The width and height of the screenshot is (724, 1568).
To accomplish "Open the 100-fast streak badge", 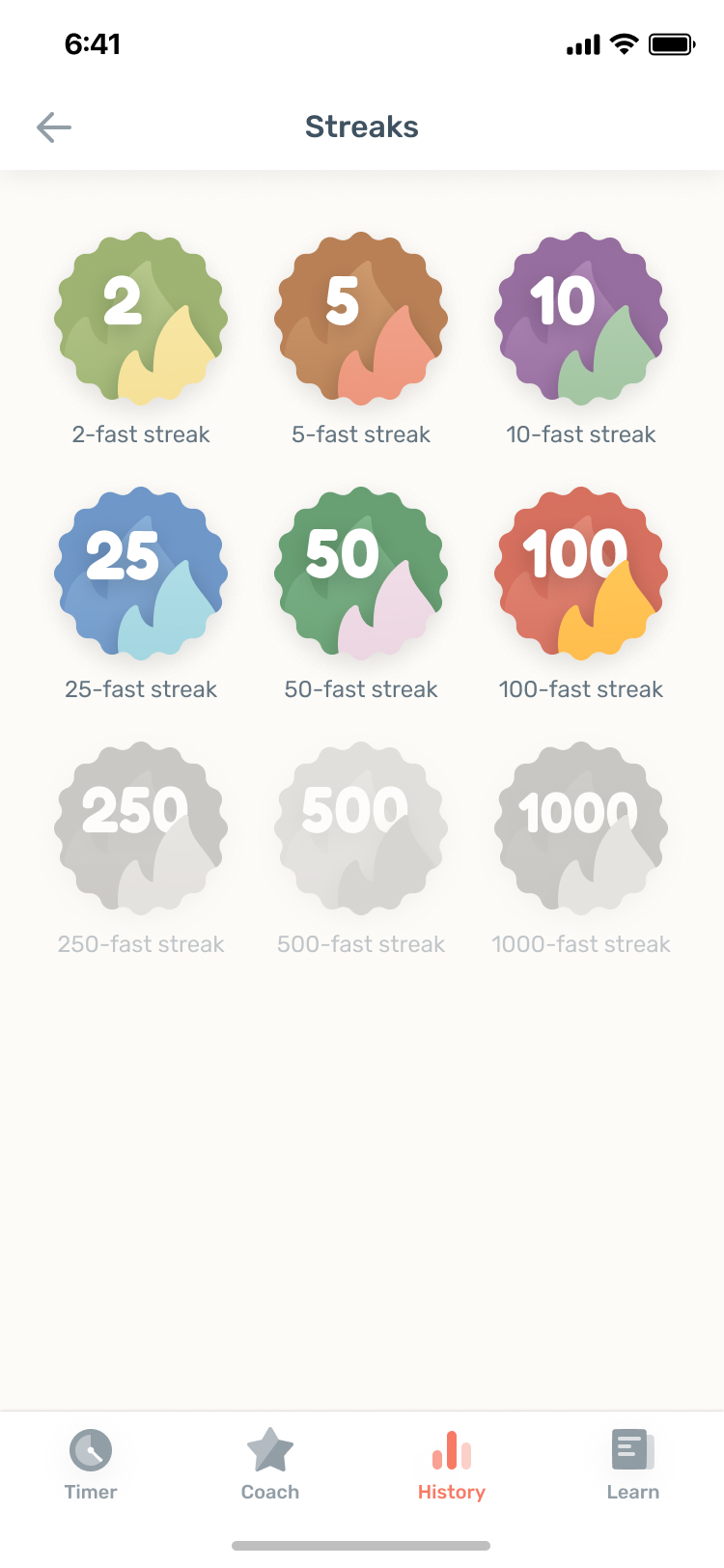I will coord(581,573).
